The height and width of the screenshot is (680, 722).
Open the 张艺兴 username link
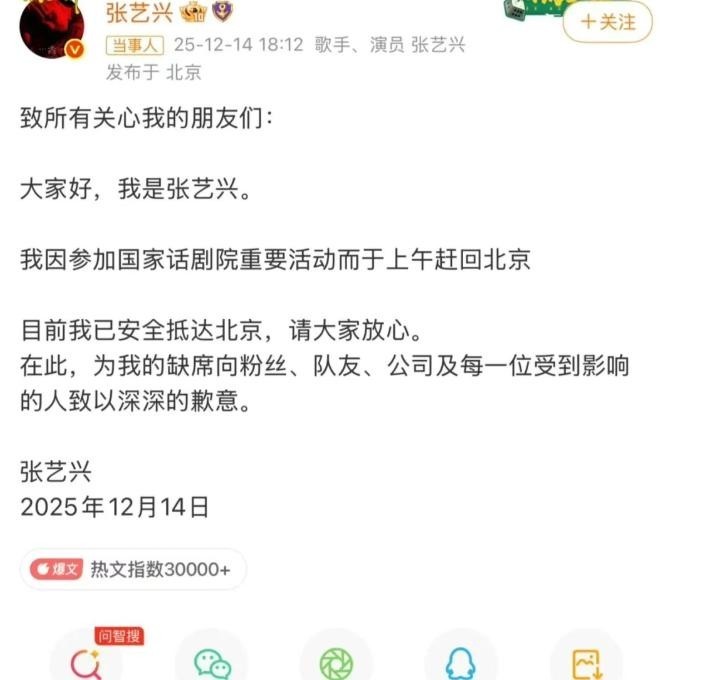[138, 13]
